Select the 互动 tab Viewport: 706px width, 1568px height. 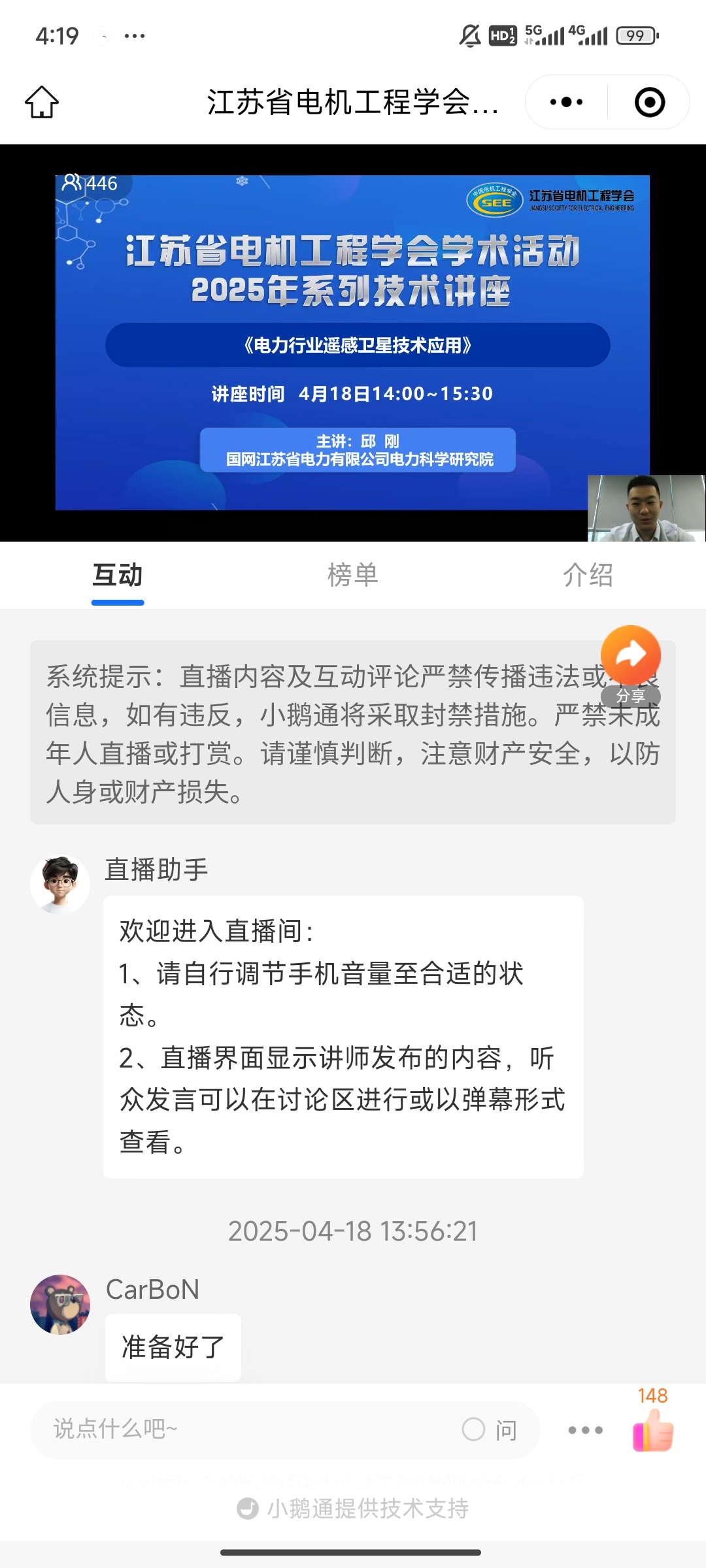click(x=118, y=575)
